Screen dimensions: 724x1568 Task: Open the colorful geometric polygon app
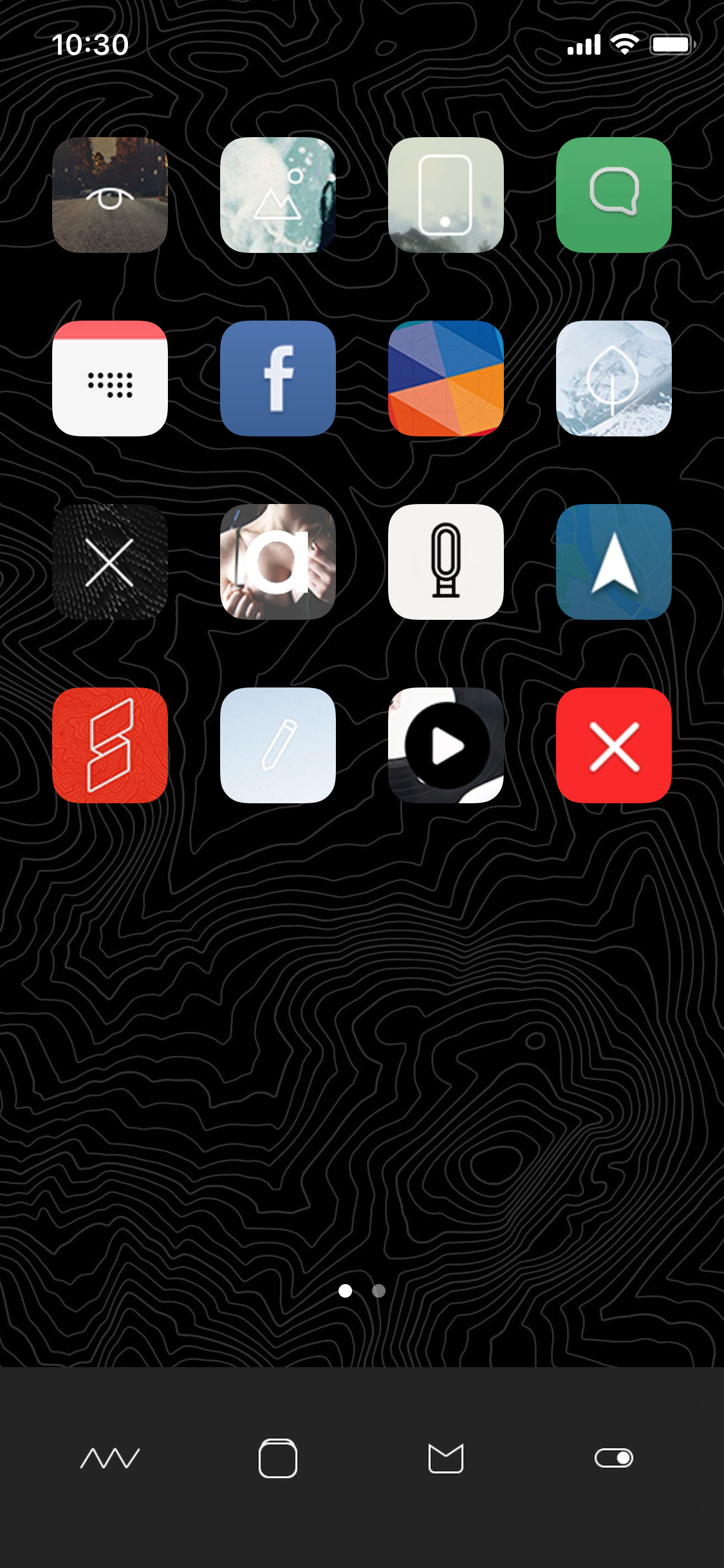pyautogui.click(x=446, y=378)
